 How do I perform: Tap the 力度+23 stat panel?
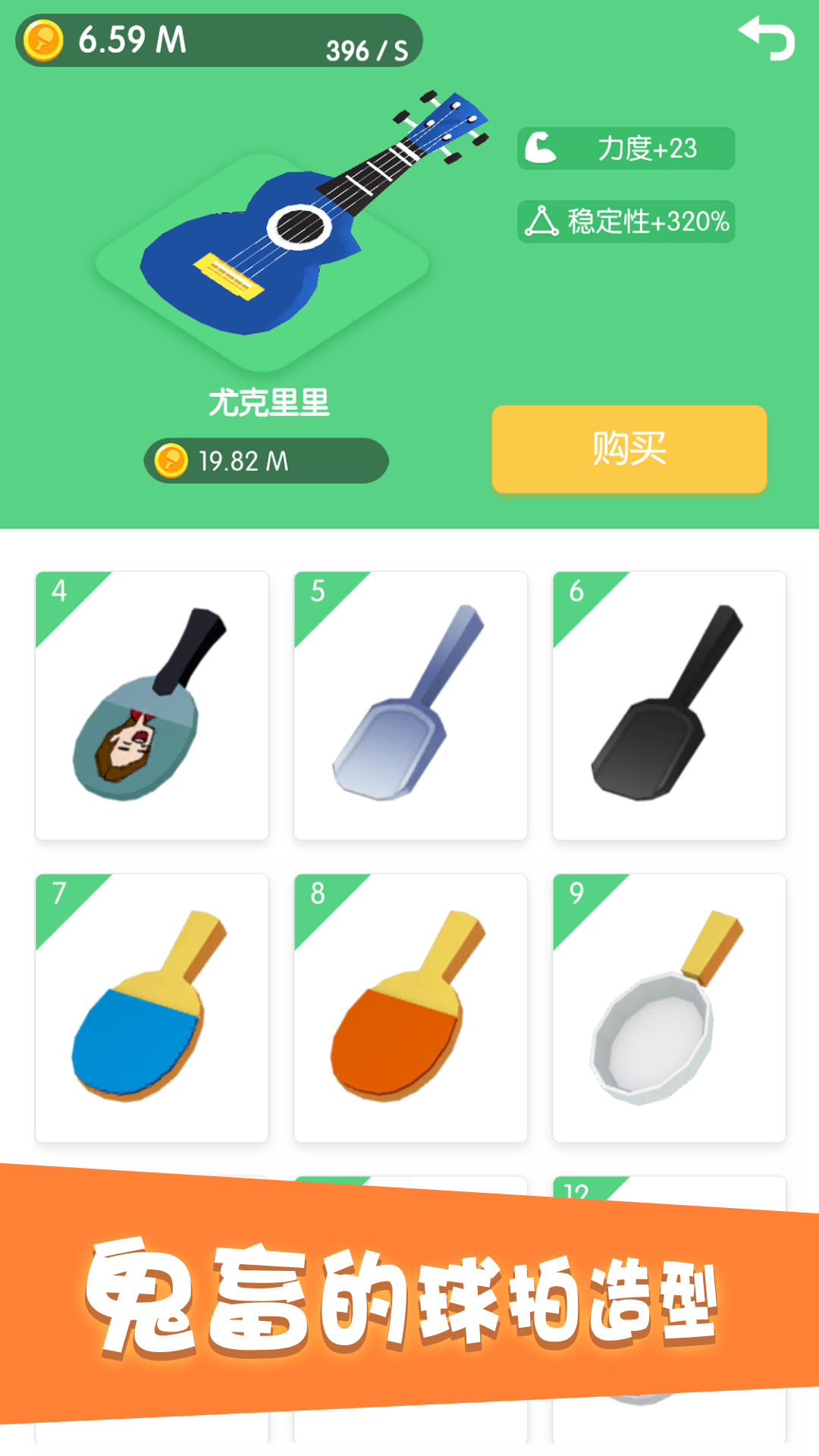(626, 149)
